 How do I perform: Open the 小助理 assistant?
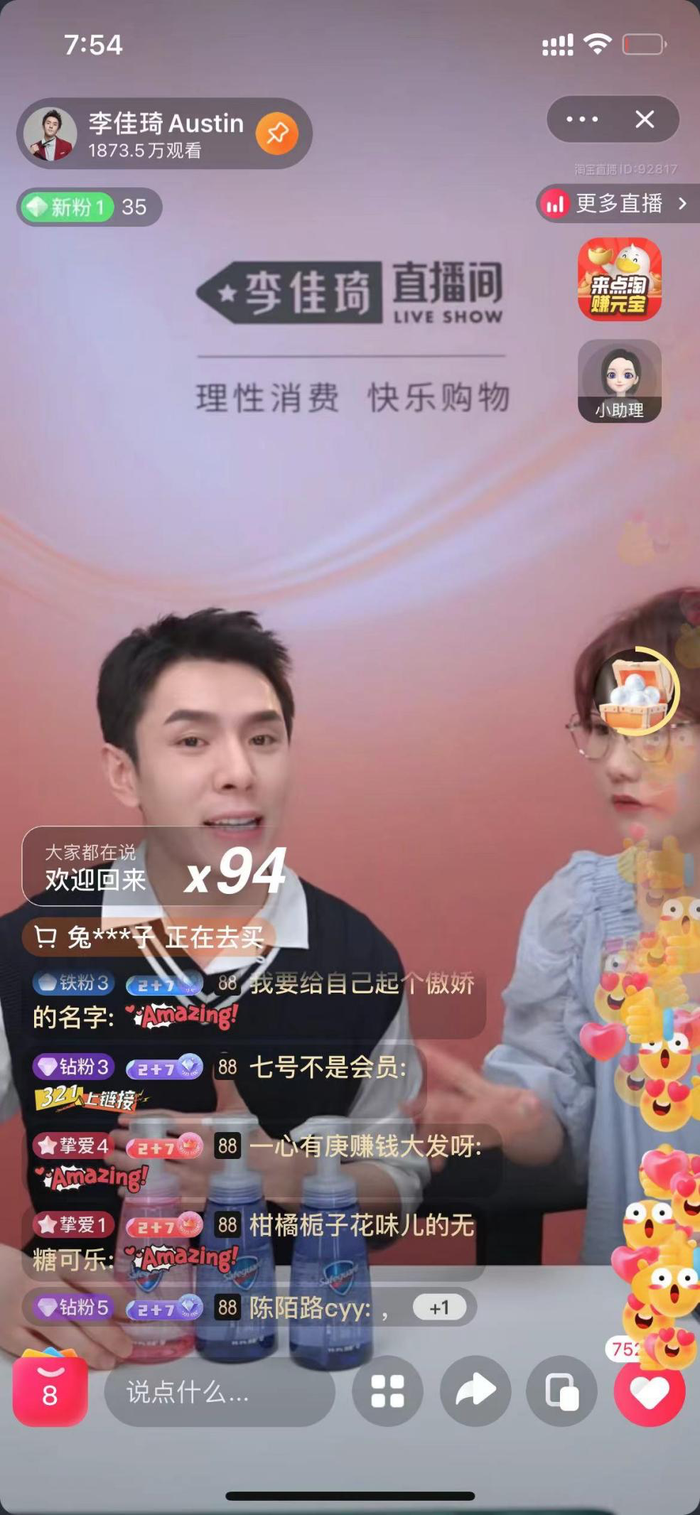point(619,381)
